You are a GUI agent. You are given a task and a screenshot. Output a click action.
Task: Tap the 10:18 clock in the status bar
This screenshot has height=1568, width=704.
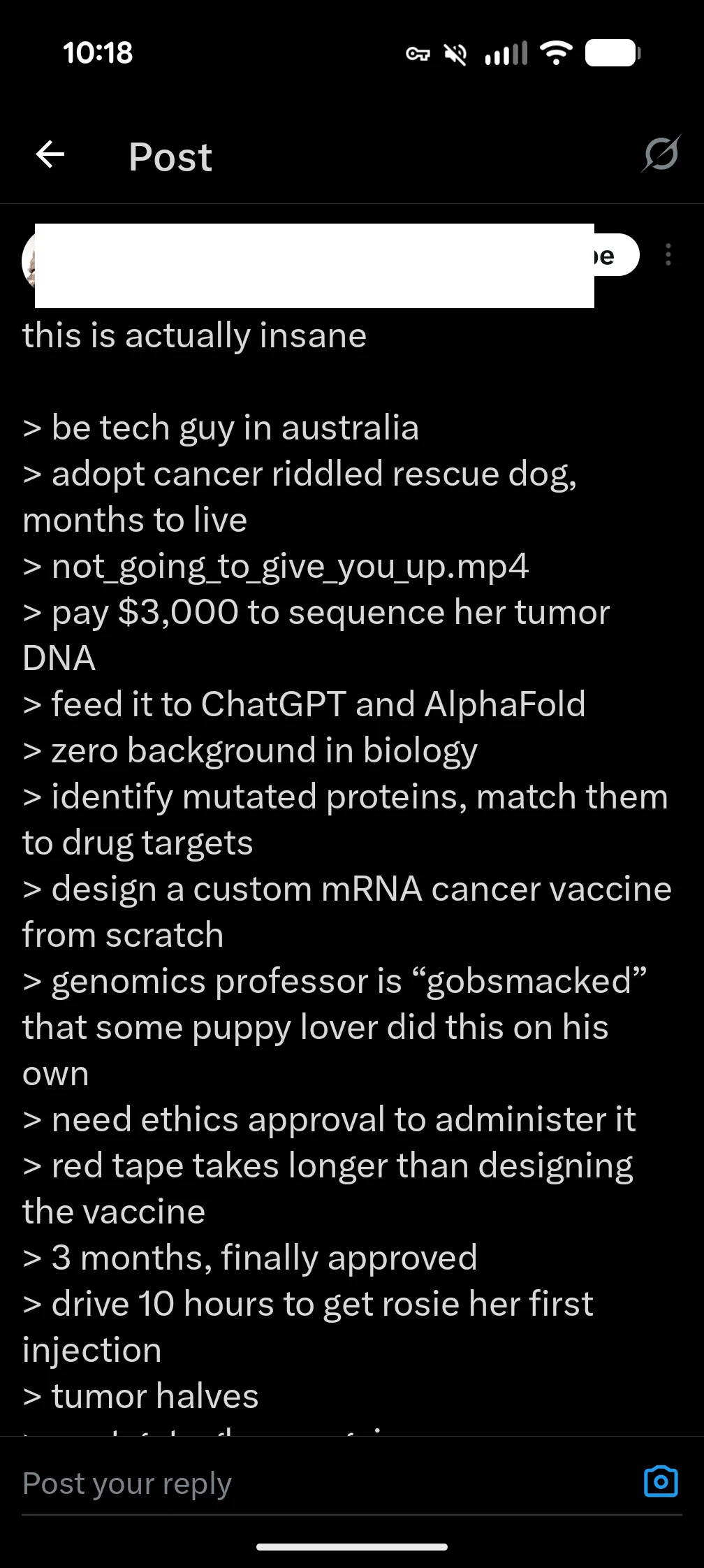(x=96, y=52)
